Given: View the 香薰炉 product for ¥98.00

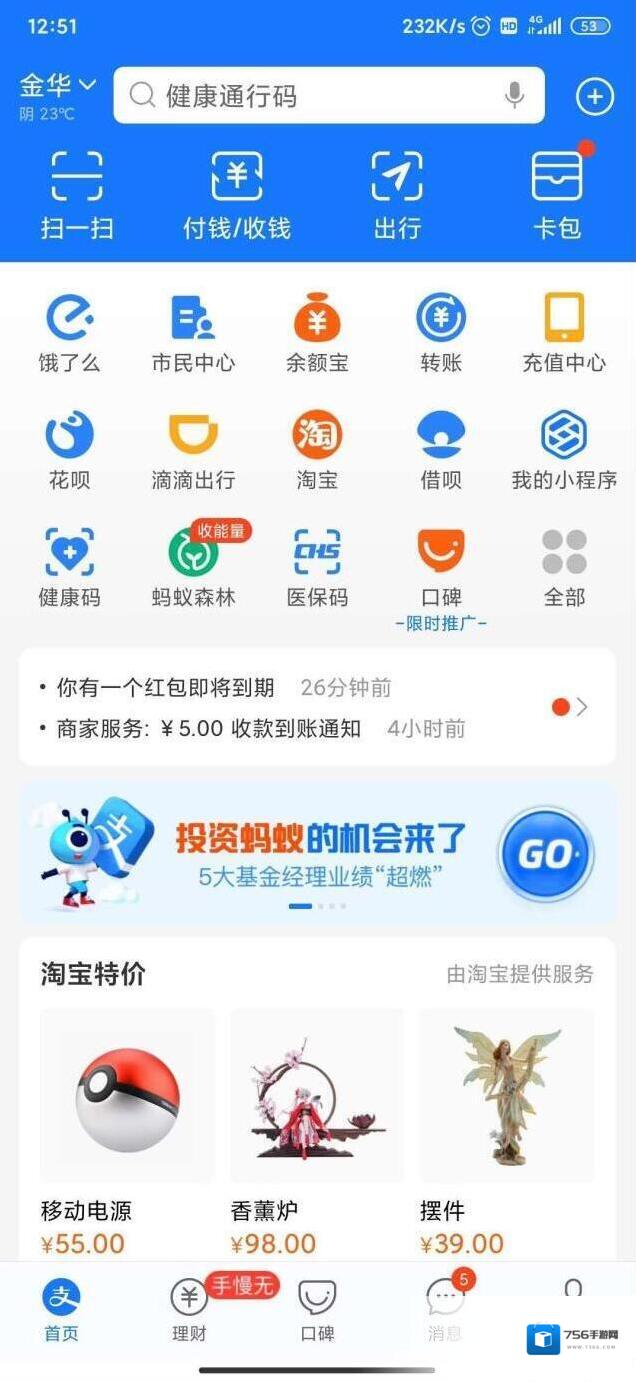Looking at the screenshot, I should [317, 1130].
